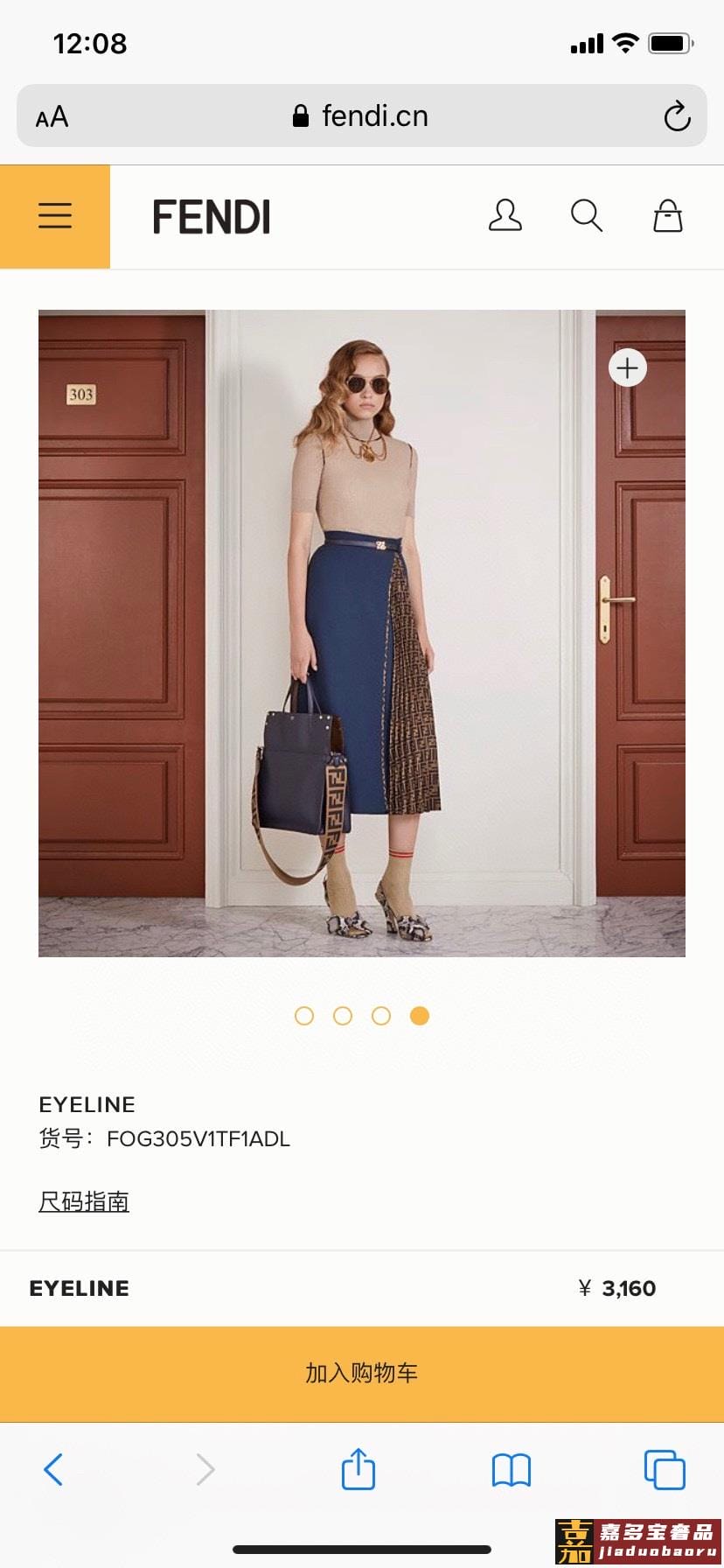Viewport: 724px width, 1568px height.
Task: Jump to the second image dot
Action: (x=343, y=1016)
